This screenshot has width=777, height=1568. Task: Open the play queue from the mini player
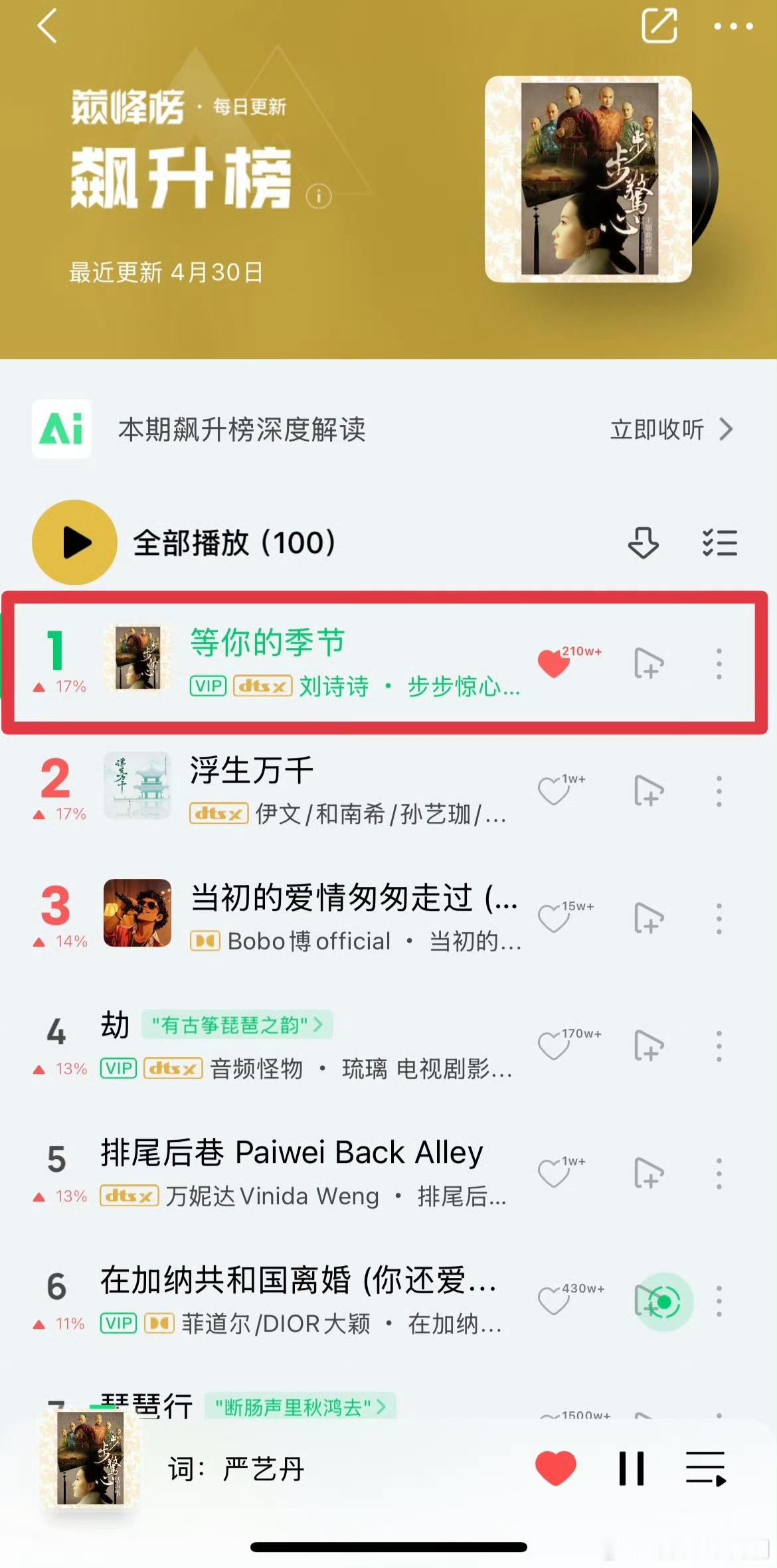point(706,1468)
